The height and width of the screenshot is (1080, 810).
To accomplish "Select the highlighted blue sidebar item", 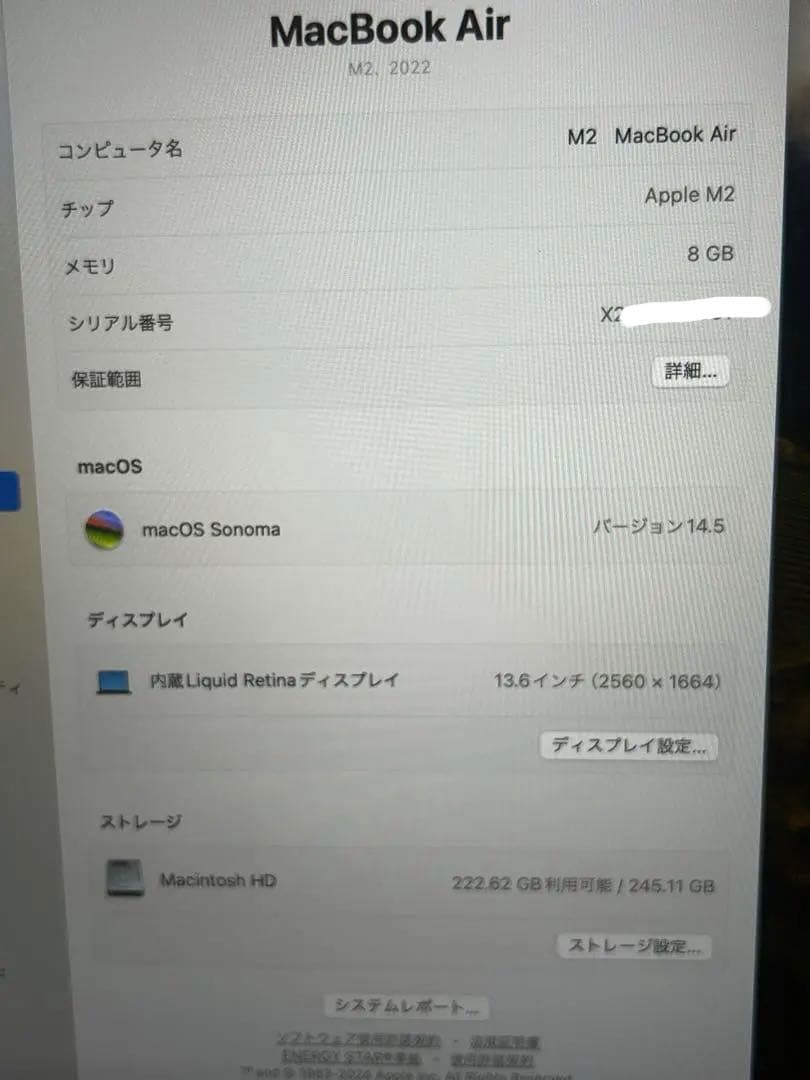I will [x=8, y=491].
